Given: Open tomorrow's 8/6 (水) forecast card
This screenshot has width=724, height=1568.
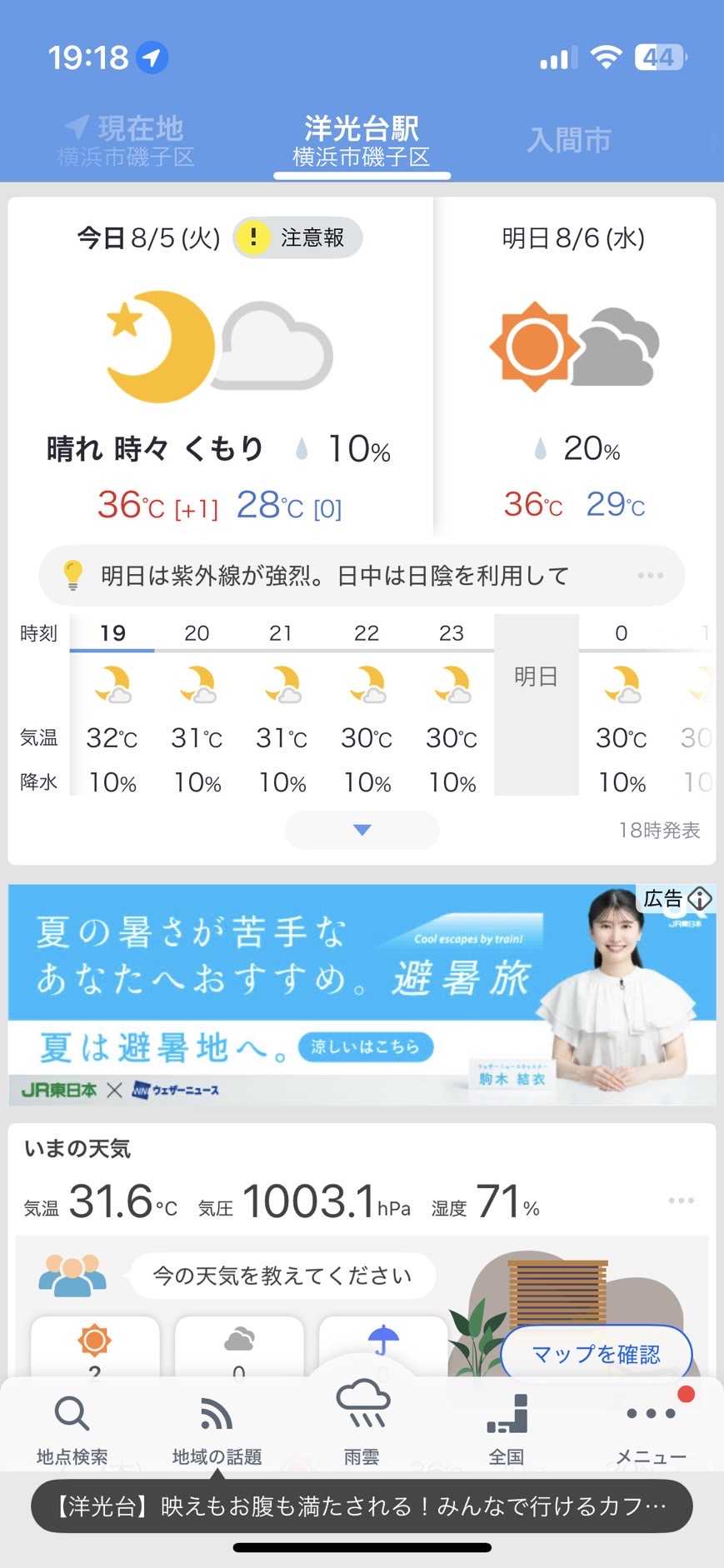Looking at the screenshot, I should pos(574,367).
